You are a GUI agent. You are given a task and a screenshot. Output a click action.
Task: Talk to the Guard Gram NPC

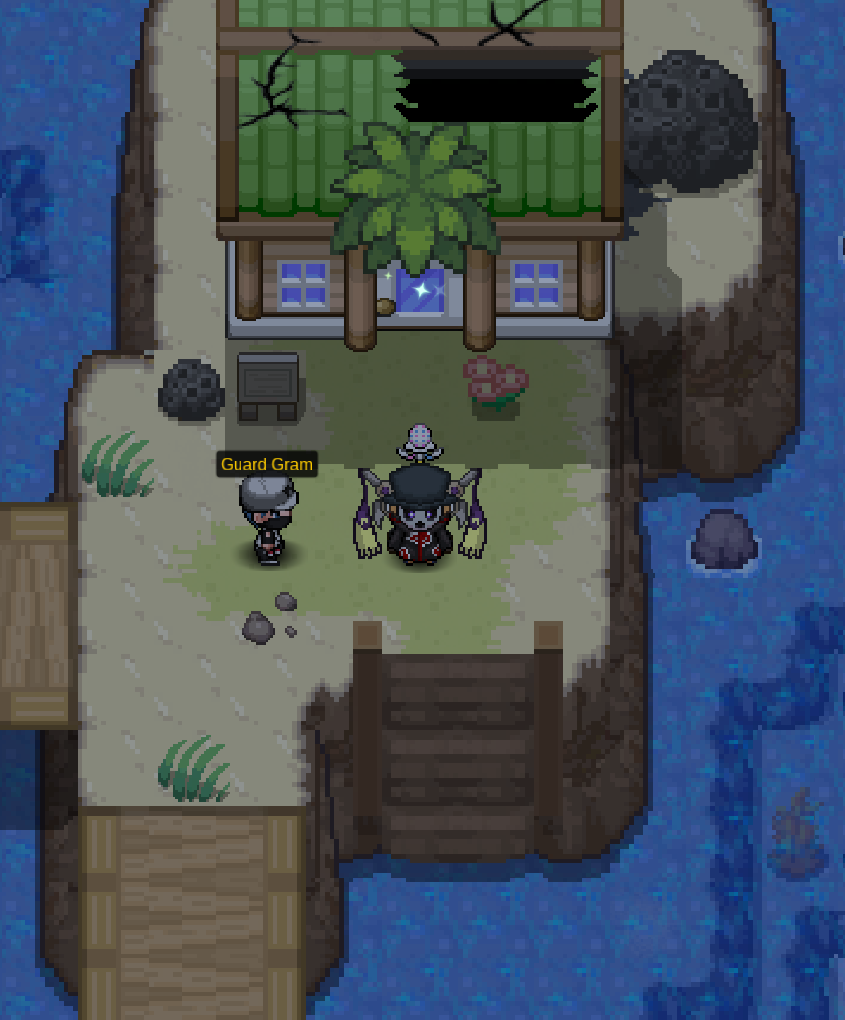(267, 520)
